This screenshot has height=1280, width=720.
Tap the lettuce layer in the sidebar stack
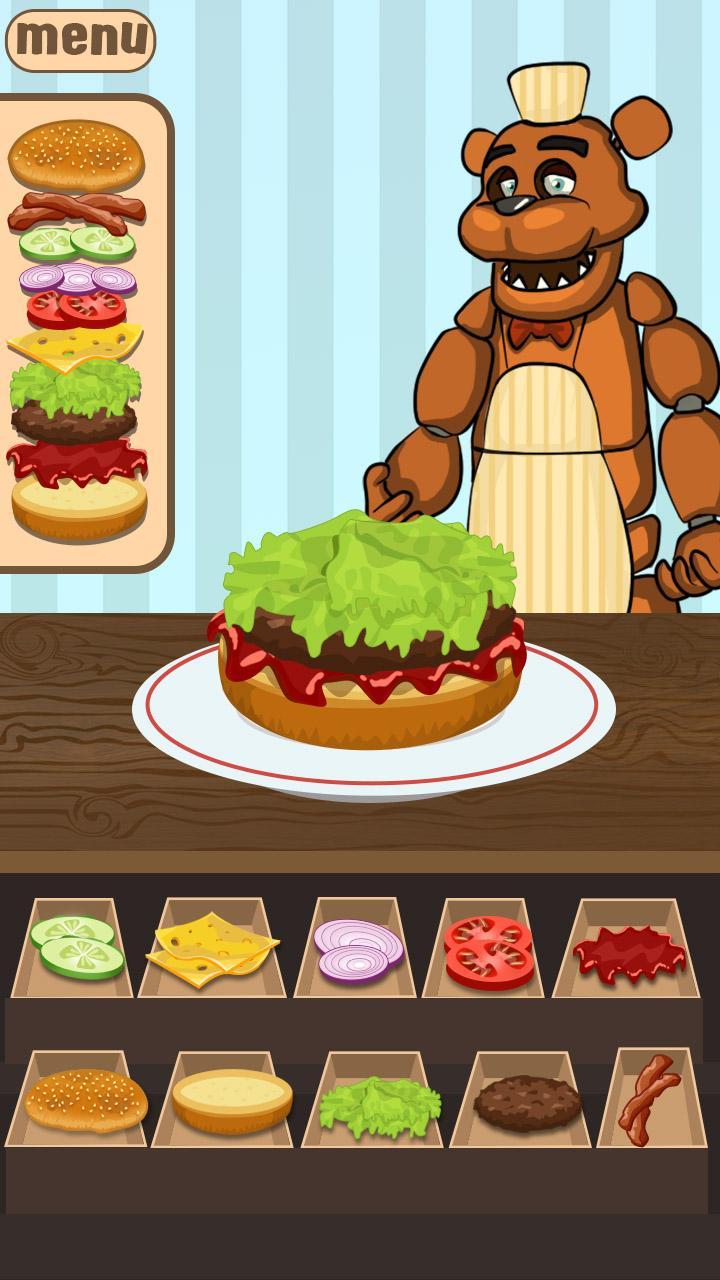78,385
